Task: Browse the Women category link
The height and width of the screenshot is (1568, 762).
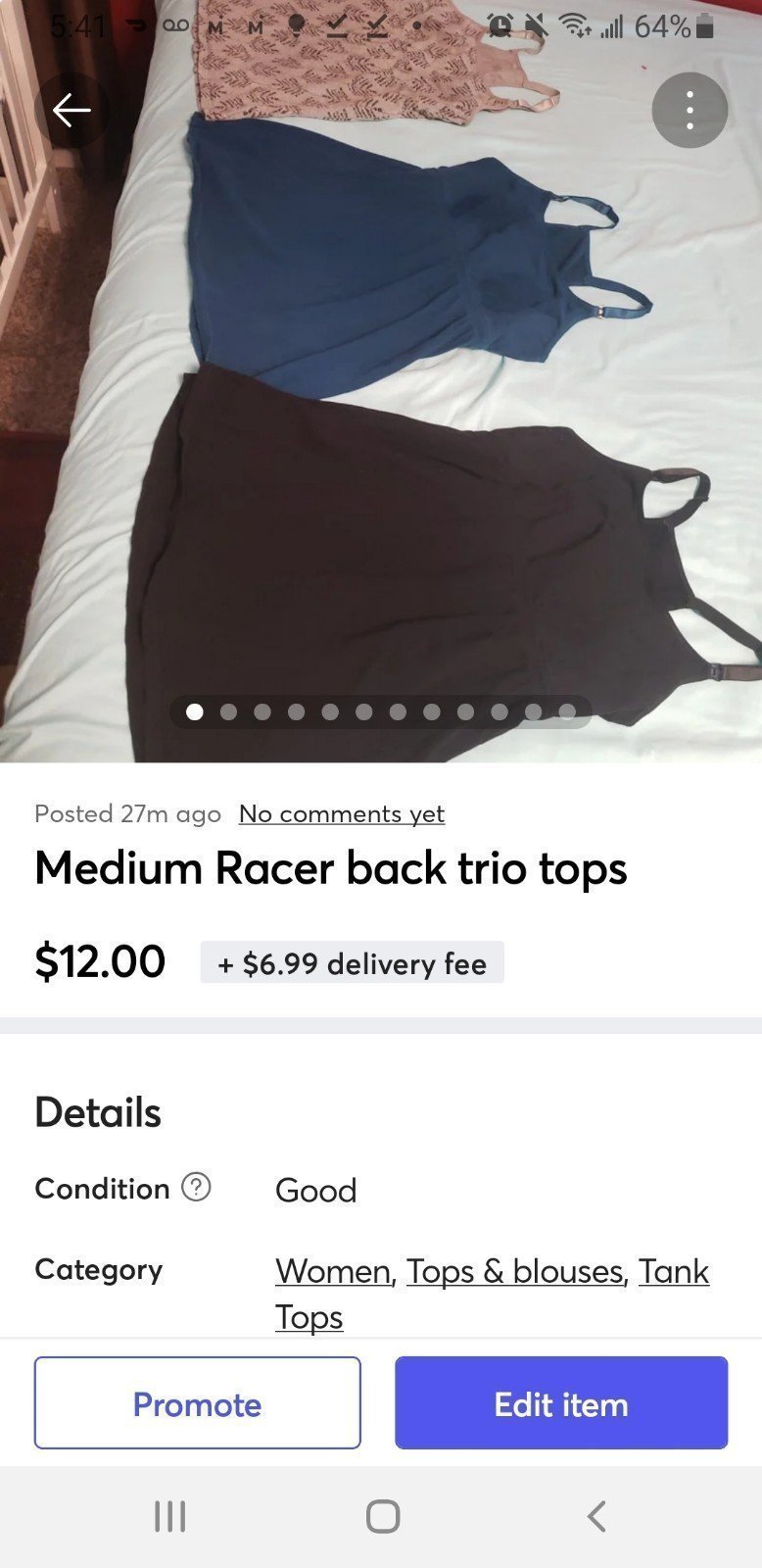Action: [333, 1271]
